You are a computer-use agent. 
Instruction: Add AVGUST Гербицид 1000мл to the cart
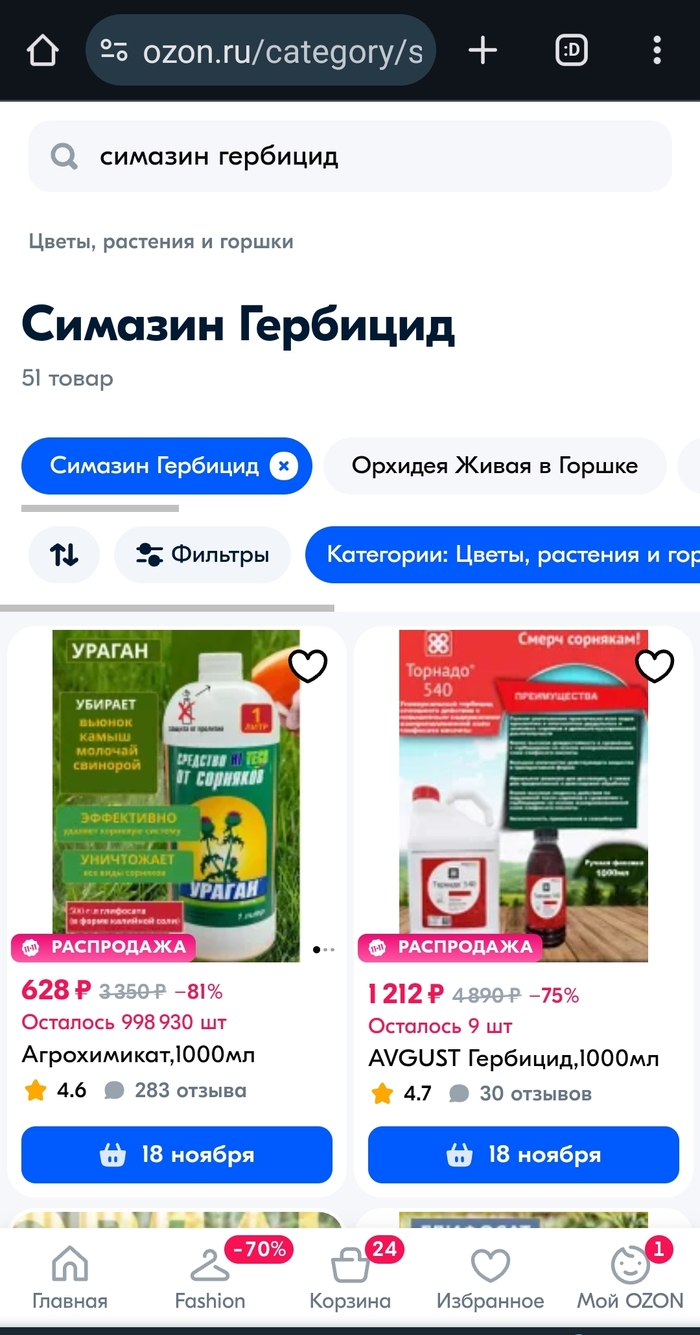coord(523,1155)
